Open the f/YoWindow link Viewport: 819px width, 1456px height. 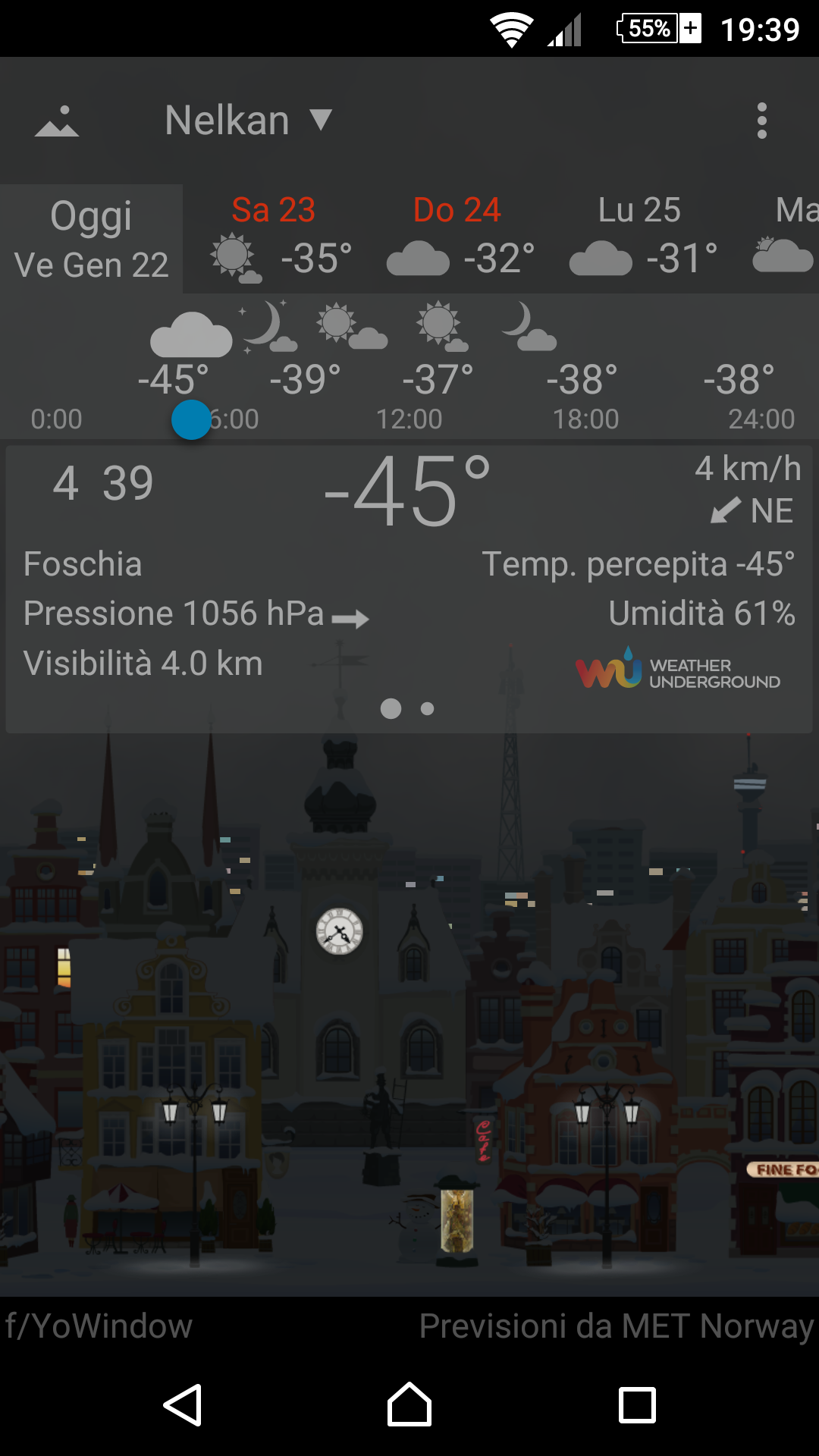[99, 1326]
